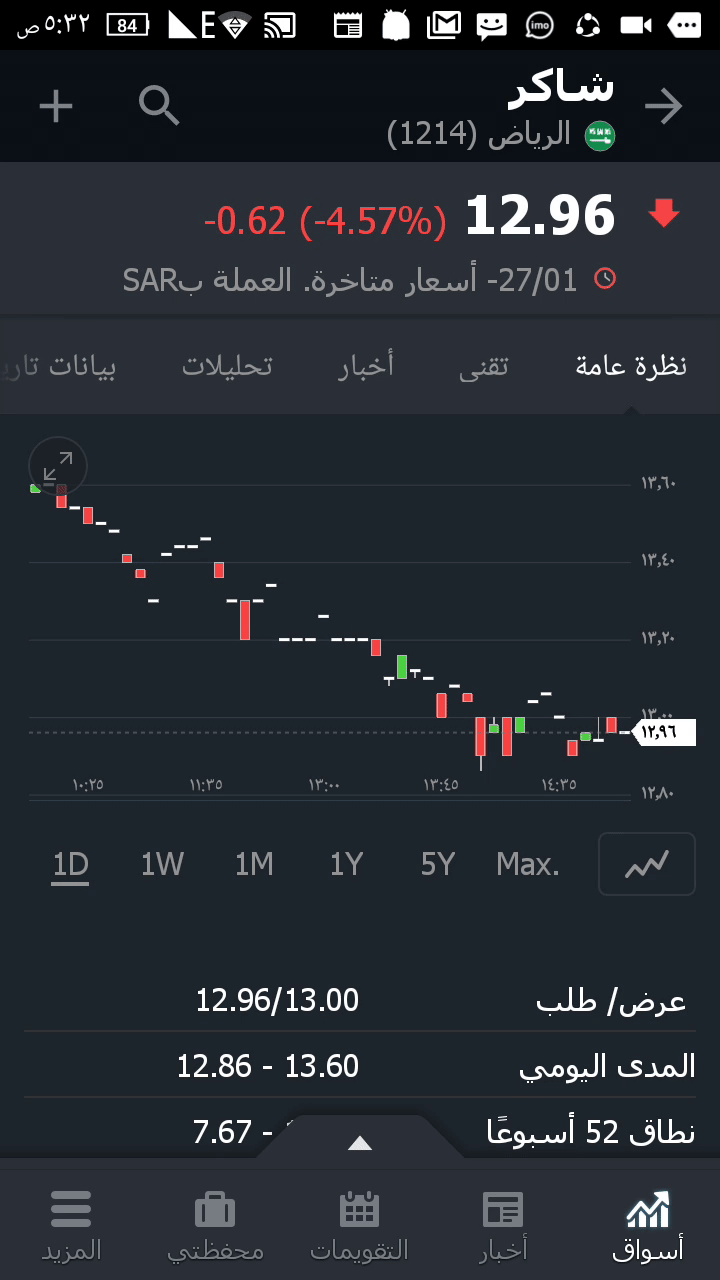
Task: Open the أسواق bottom tab
Action: 648,1225
